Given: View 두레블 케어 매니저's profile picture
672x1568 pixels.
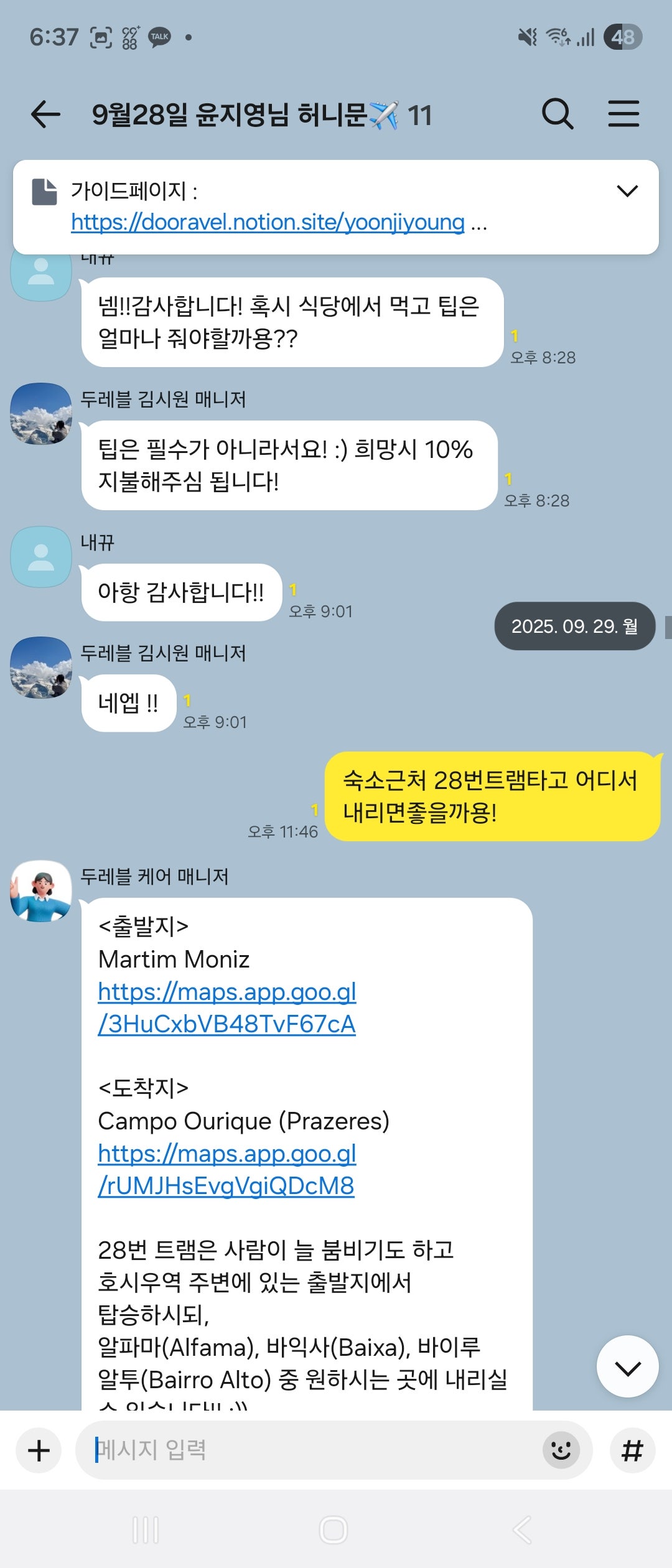Looking at the screenshot, I should tap(41, 891).
